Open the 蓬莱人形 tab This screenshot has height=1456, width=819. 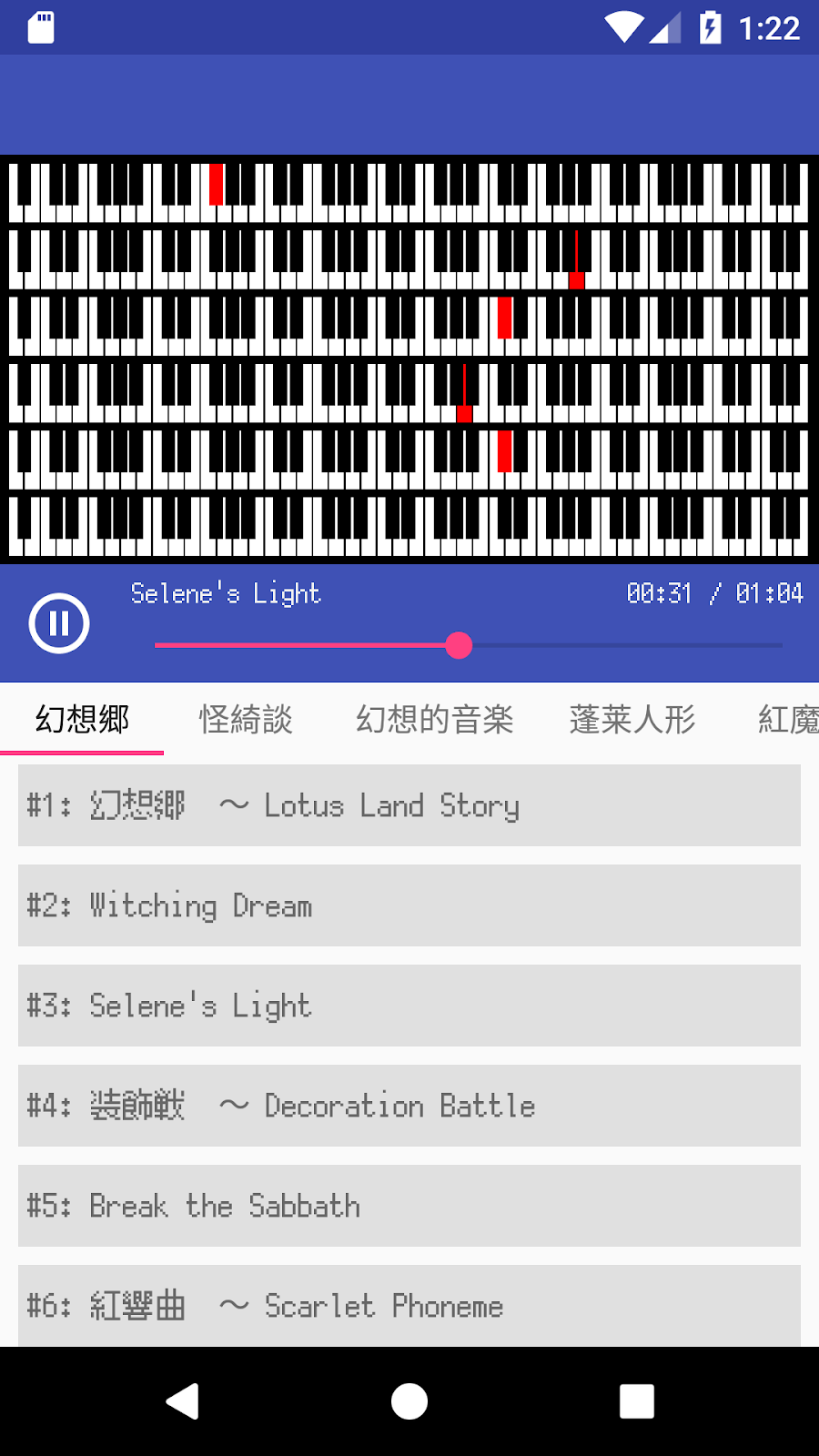pos(632,719)
